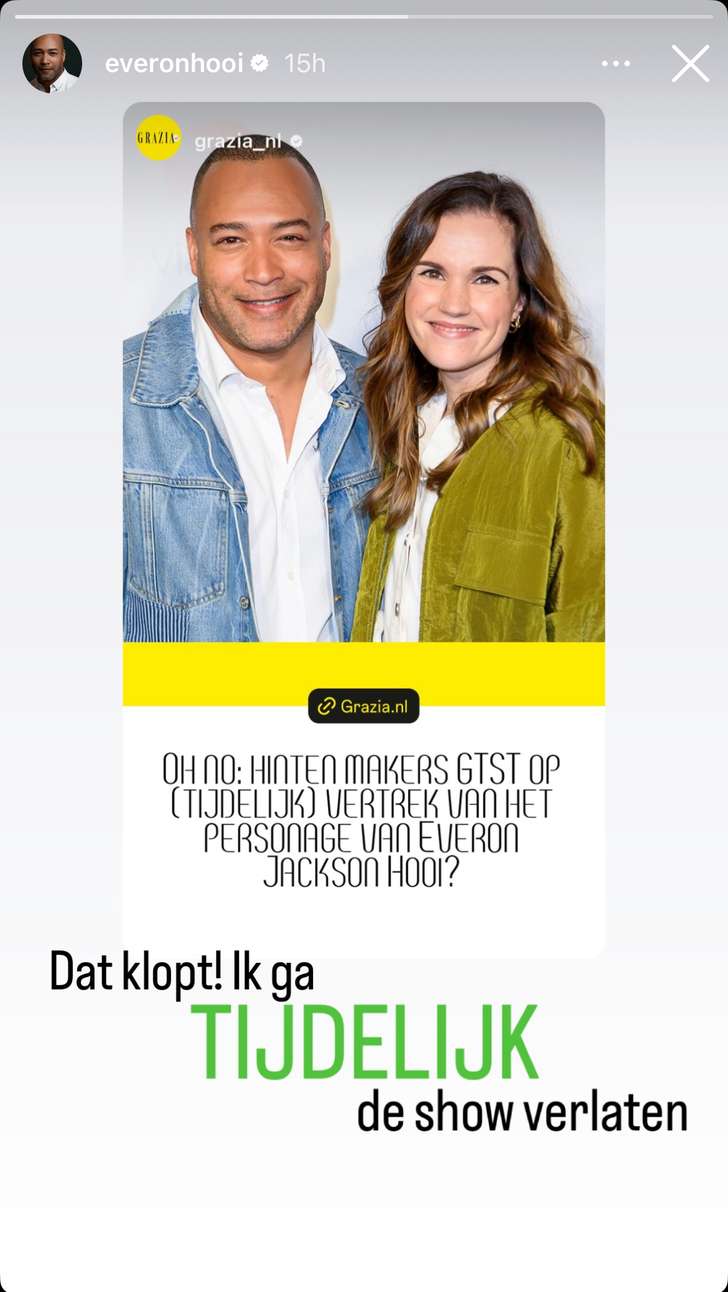Viewport: 728px width, 1292px height.
Task: Open everonhooi's profile picture
Action: click(51, 63)
